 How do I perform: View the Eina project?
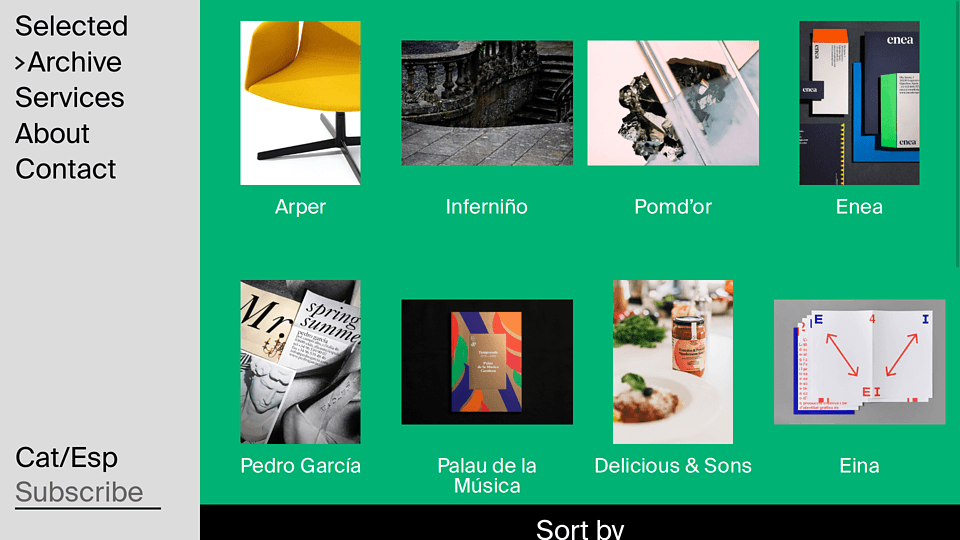click(x=859, y=362)
